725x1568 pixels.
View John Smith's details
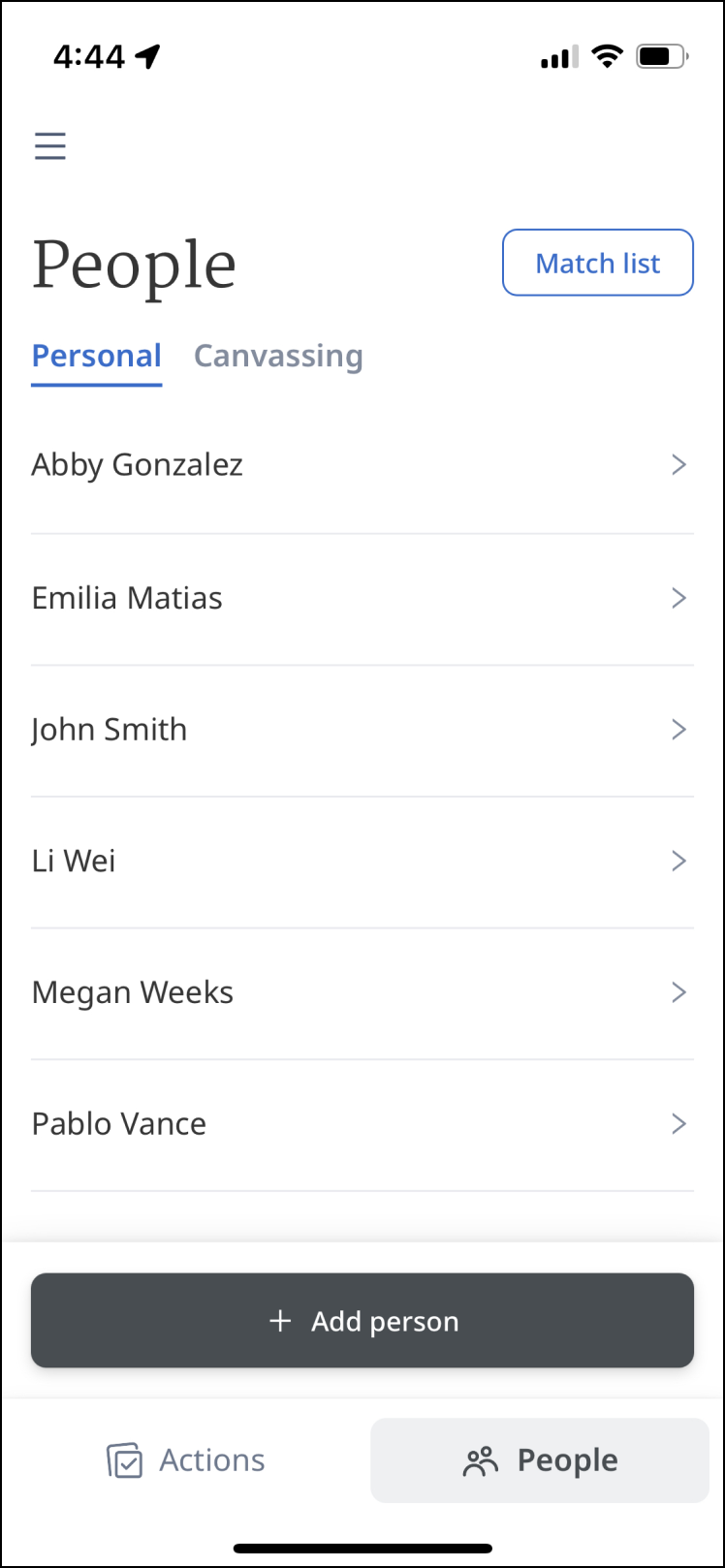tap(362, 730)
